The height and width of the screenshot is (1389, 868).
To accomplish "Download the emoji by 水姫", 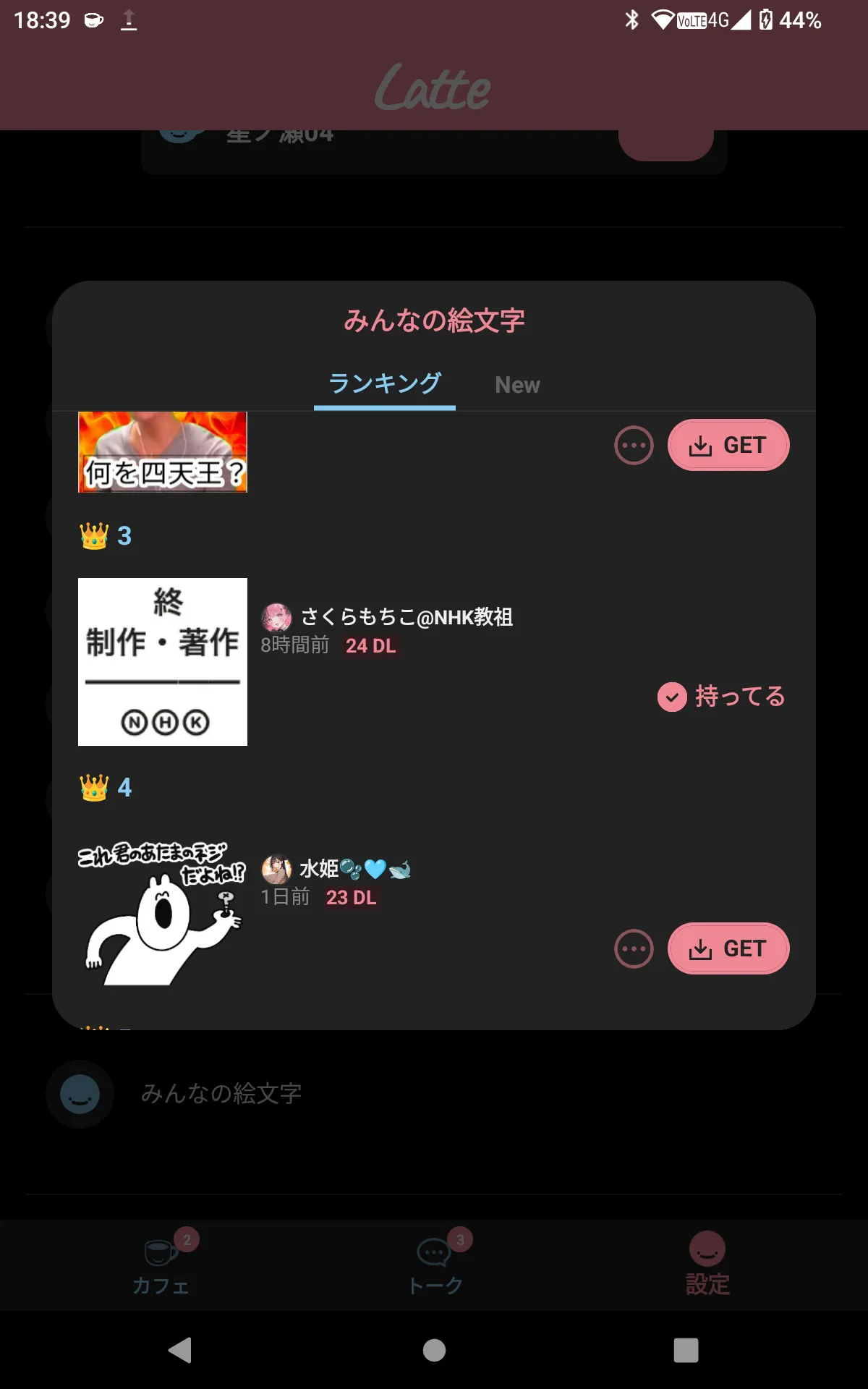I will [x=728, y=948].
